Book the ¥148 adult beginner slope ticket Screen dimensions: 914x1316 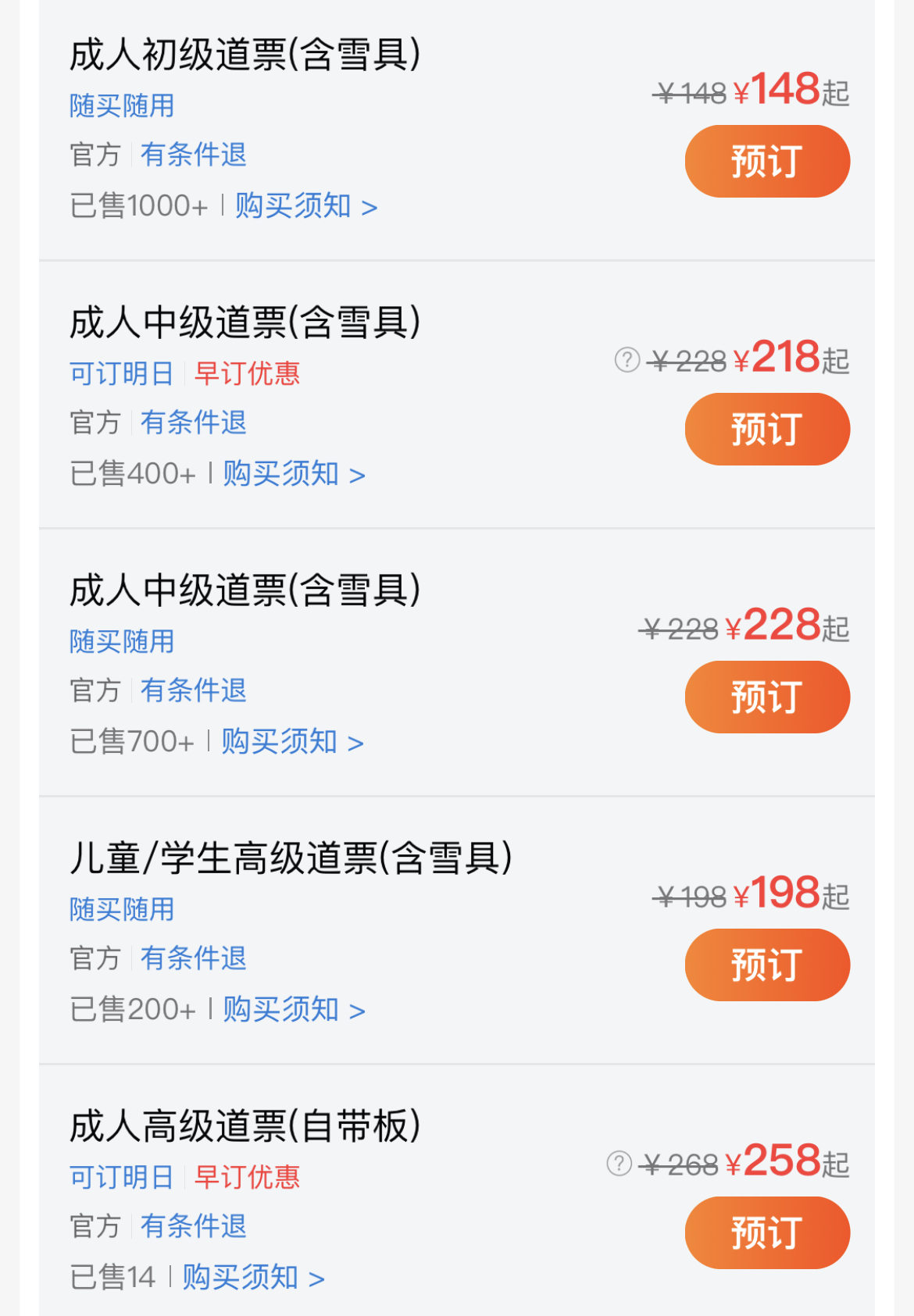(x=767, y=162)
